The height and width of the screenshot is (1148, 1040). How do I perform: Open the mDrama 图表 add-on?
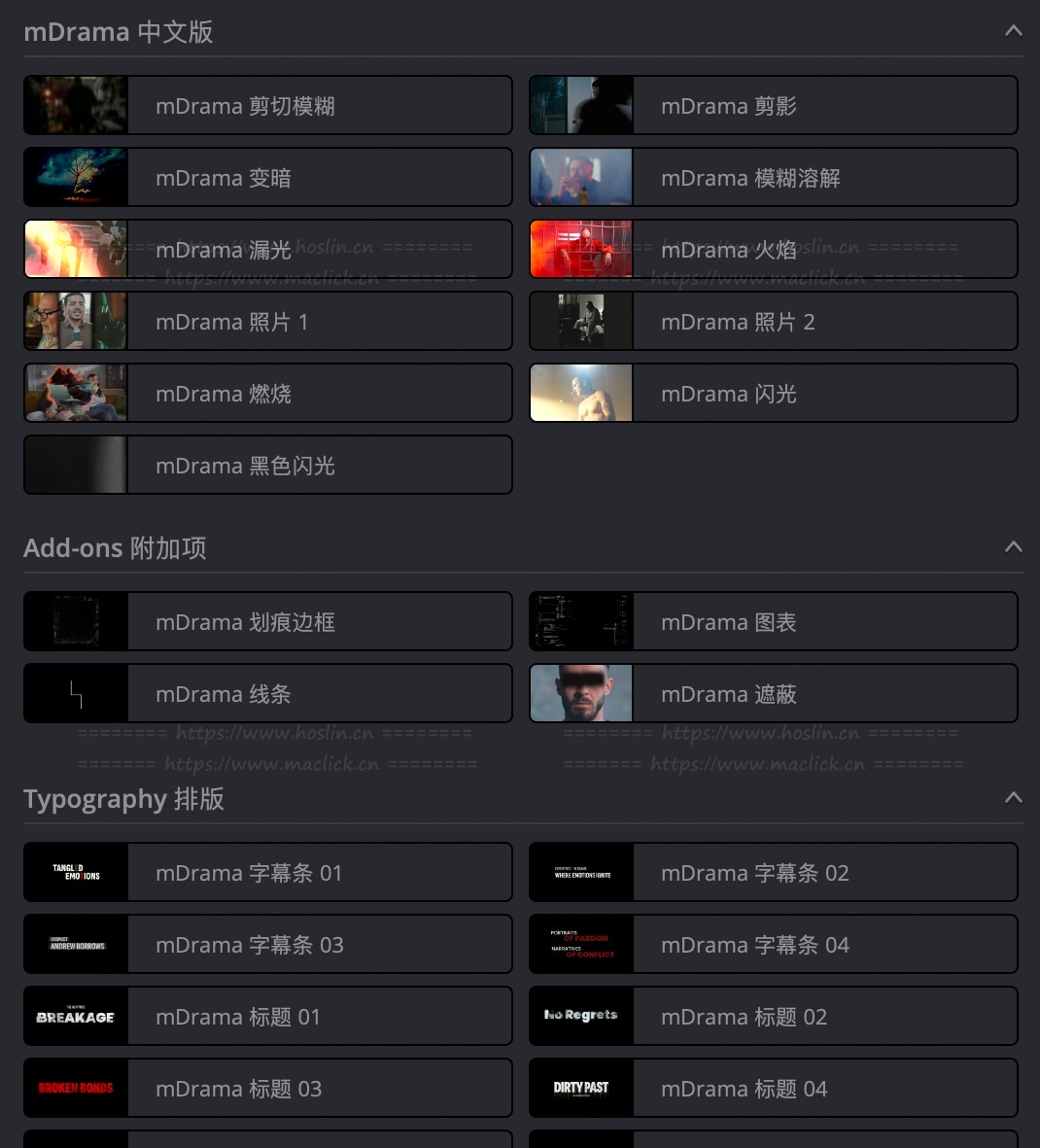774,622
